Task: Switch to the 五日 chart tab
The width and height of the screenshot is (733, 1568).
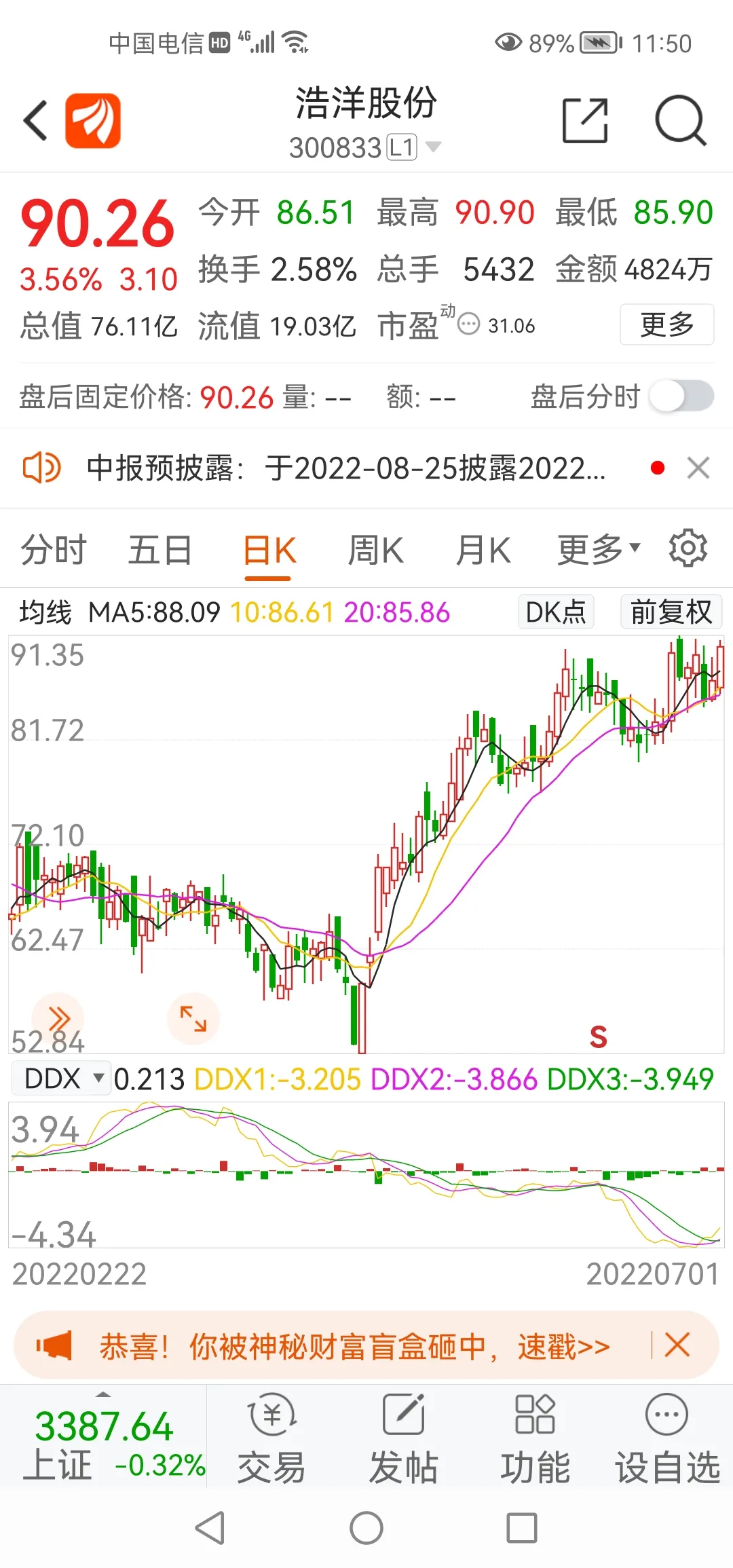Action: (x=160, y=550)
